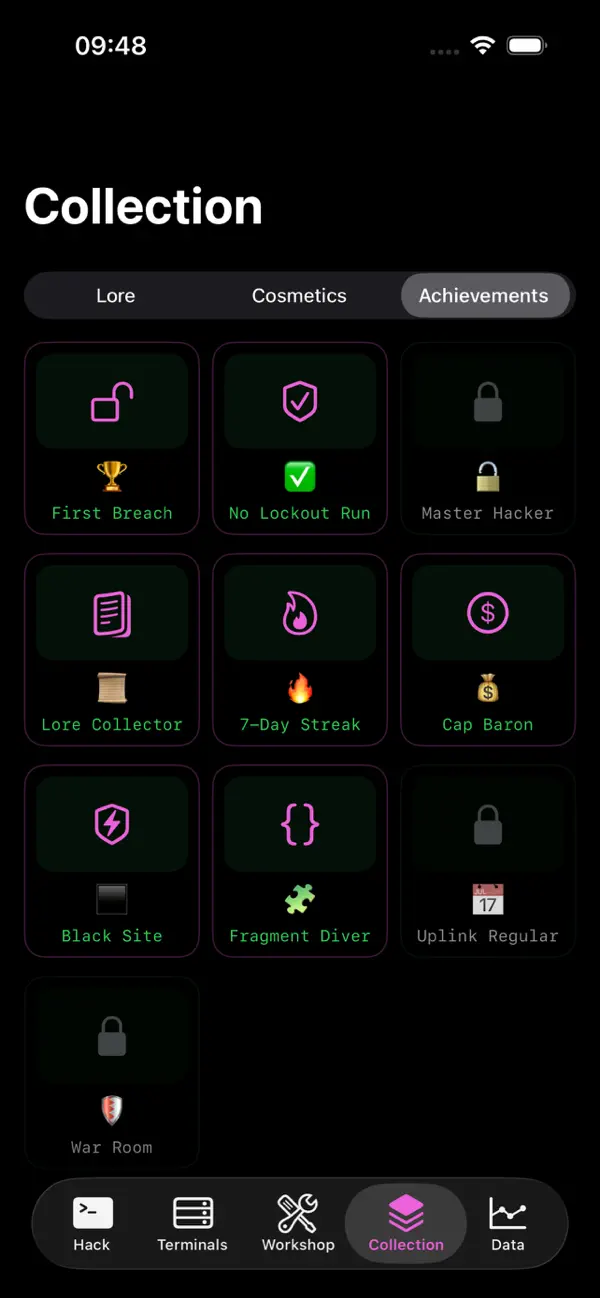Switch to the Lore segment

[116, 296]
